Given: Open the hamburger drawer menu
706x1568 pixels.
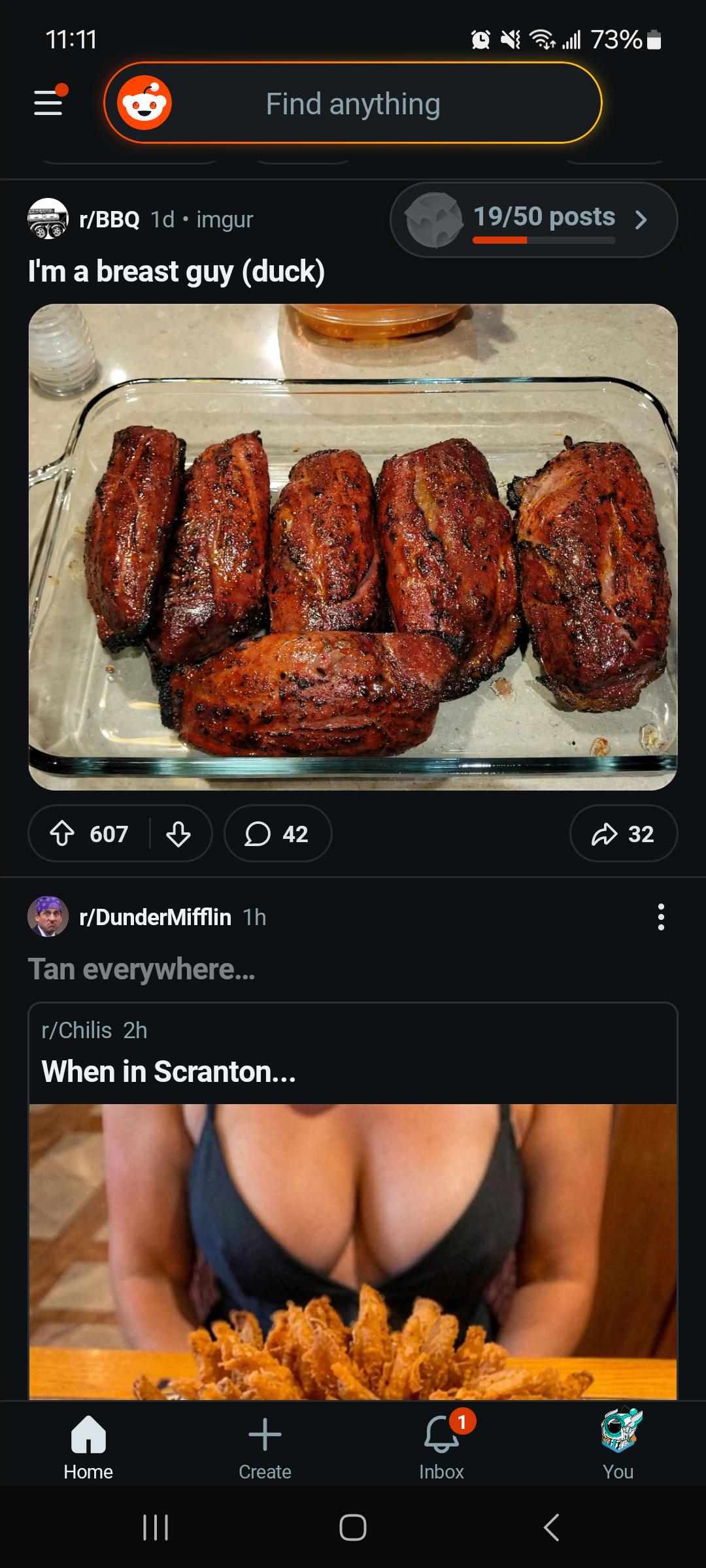Looking at the screenshot, I should (48, 103).
